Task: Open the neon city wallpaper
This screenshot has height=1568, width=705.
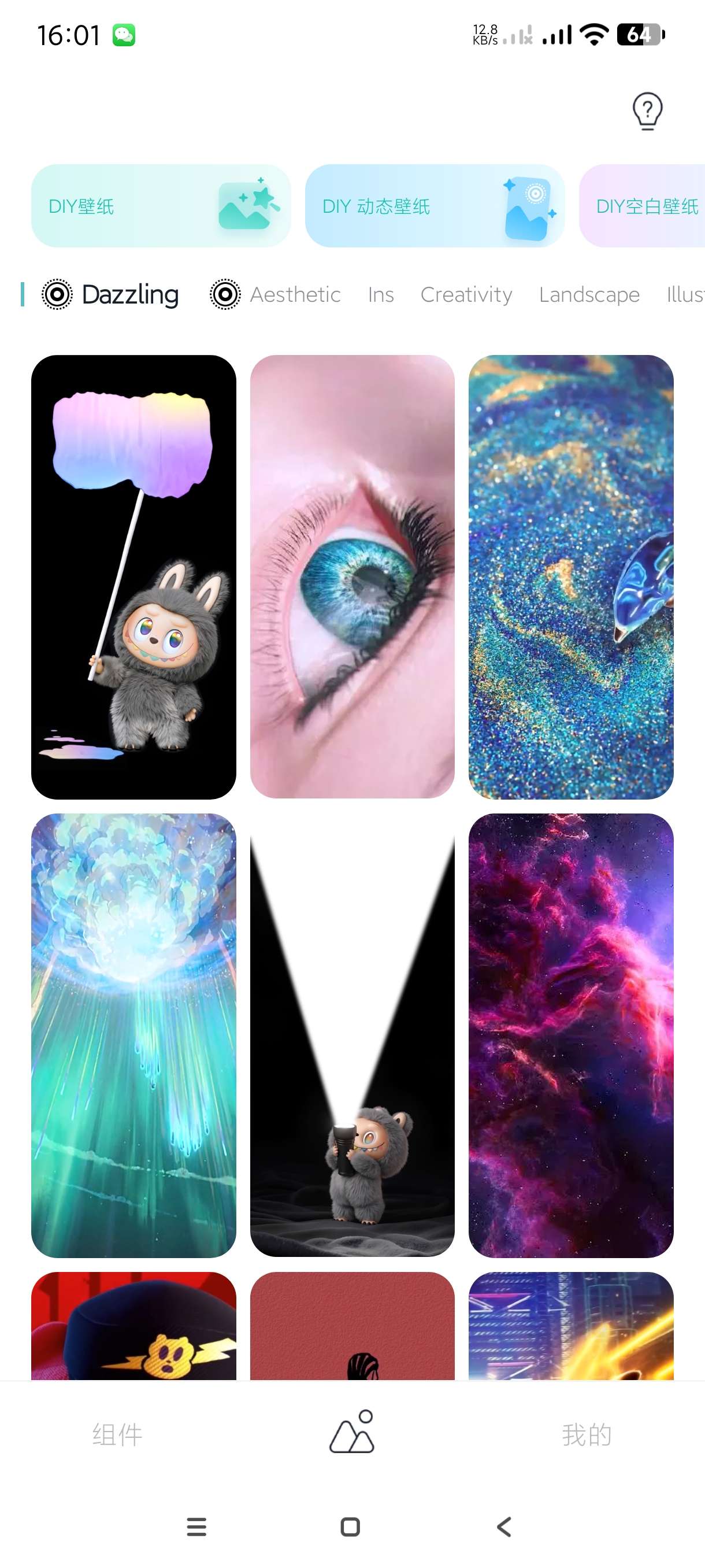Action: pos(570,1326)
